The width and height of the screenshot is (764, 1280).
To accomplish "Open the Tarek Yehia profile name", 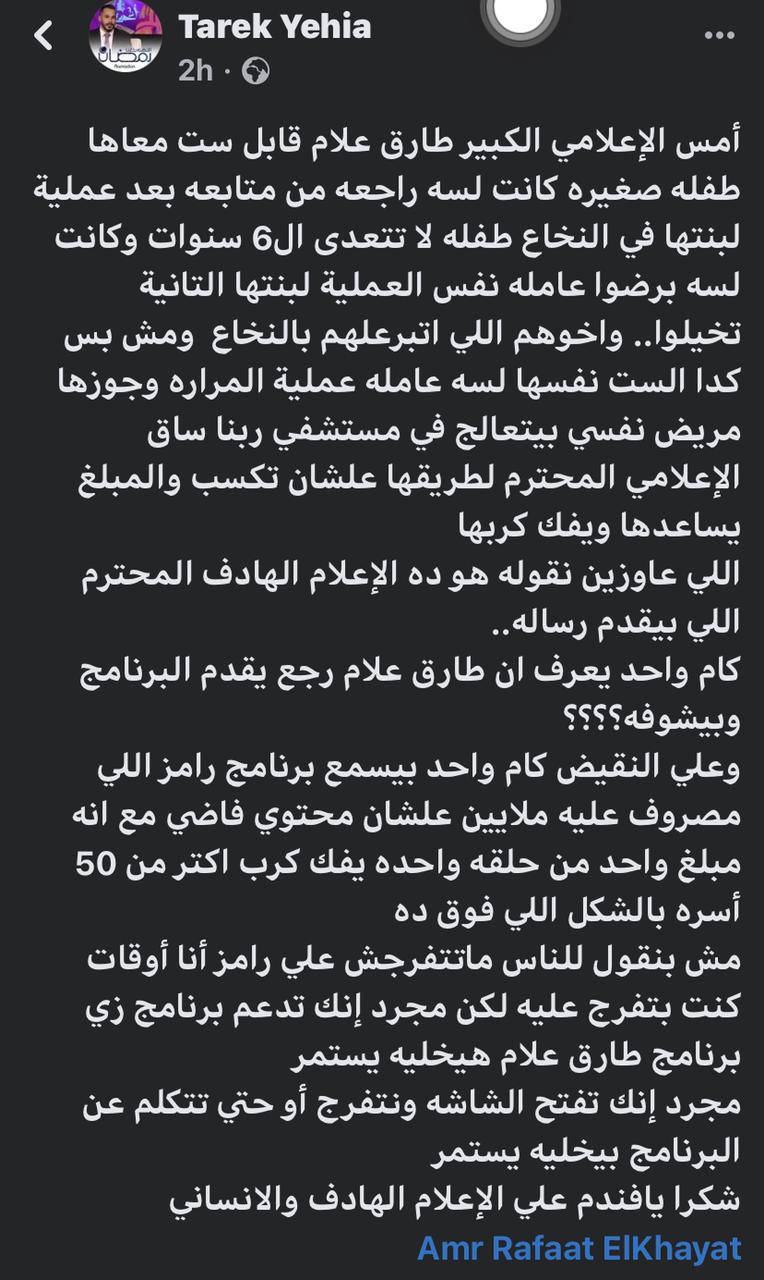I will click(x=274, y=27).
